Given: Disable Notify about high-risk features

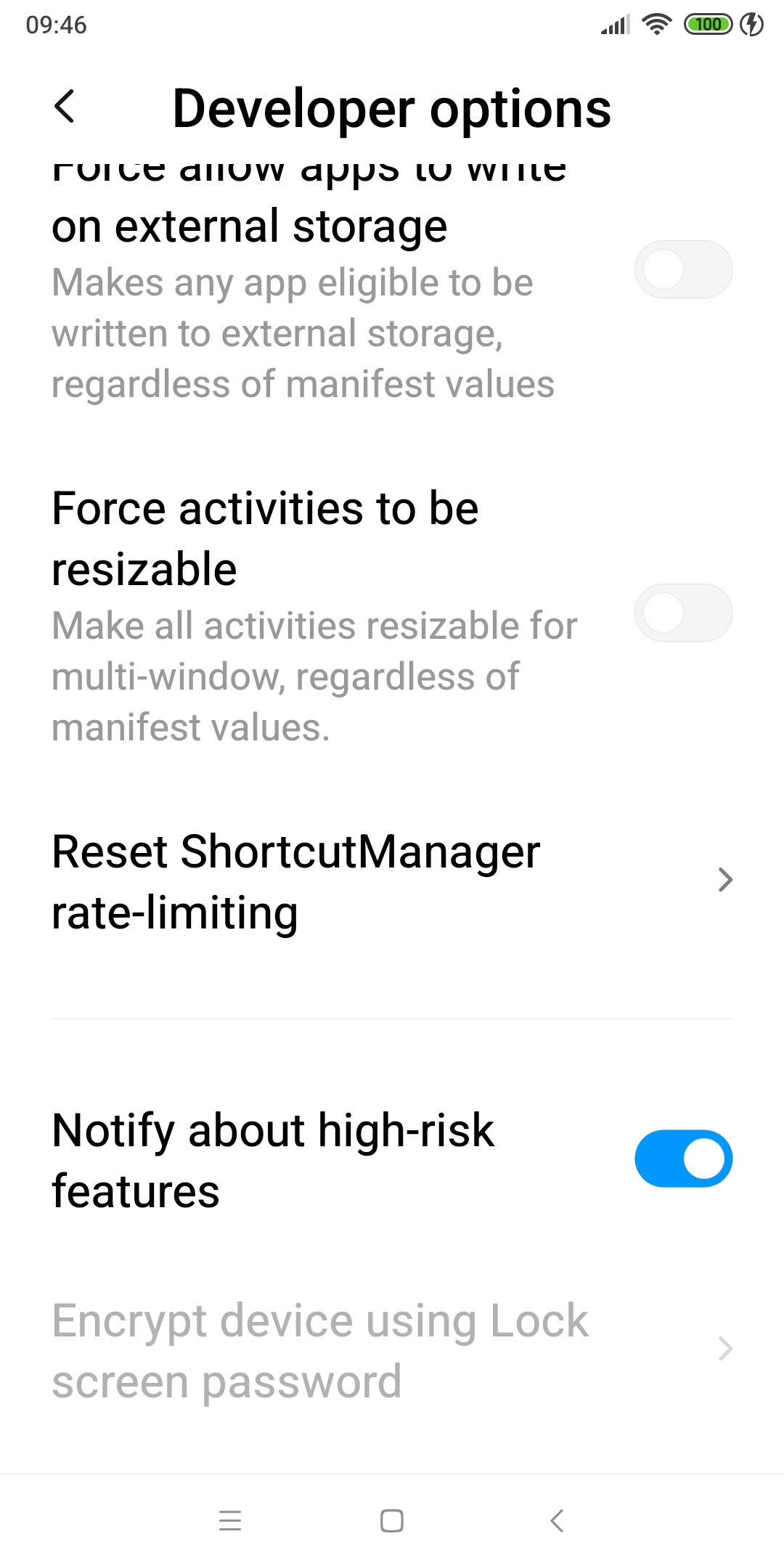Looking at the screenshot, I should 683,1159.
